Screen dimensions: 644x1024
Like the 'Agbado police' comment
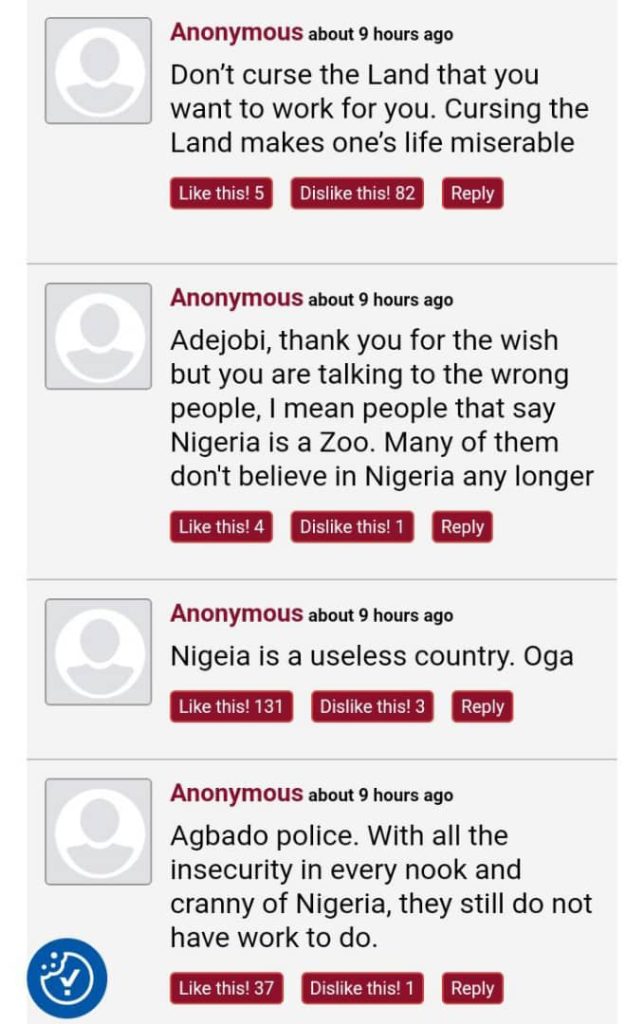(226, 988)
